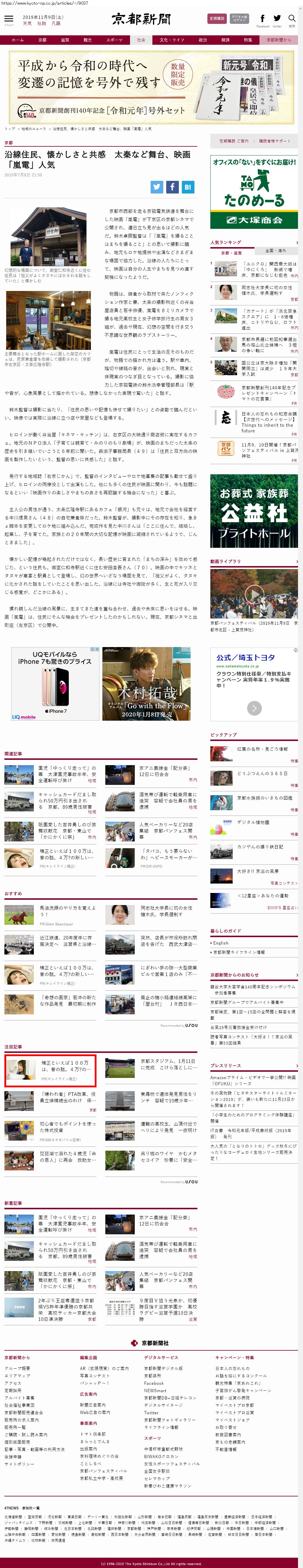The width and height of the screenshot is (303, 1568).
Task: Bookmark article with Hatena B! button
Action: tap(188, 187)
